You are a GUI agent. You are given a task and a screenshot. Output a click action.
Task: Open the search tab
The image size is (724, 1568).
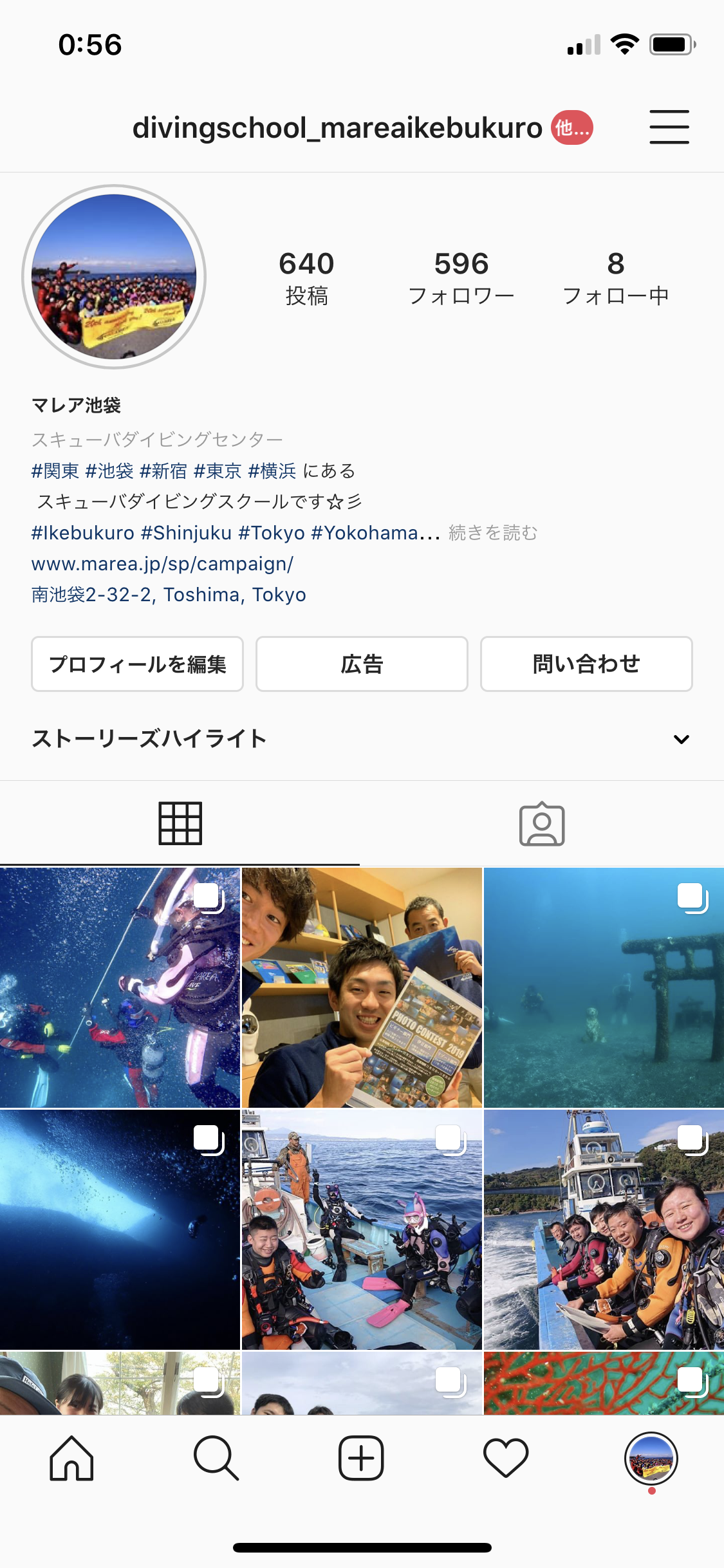216,1459
